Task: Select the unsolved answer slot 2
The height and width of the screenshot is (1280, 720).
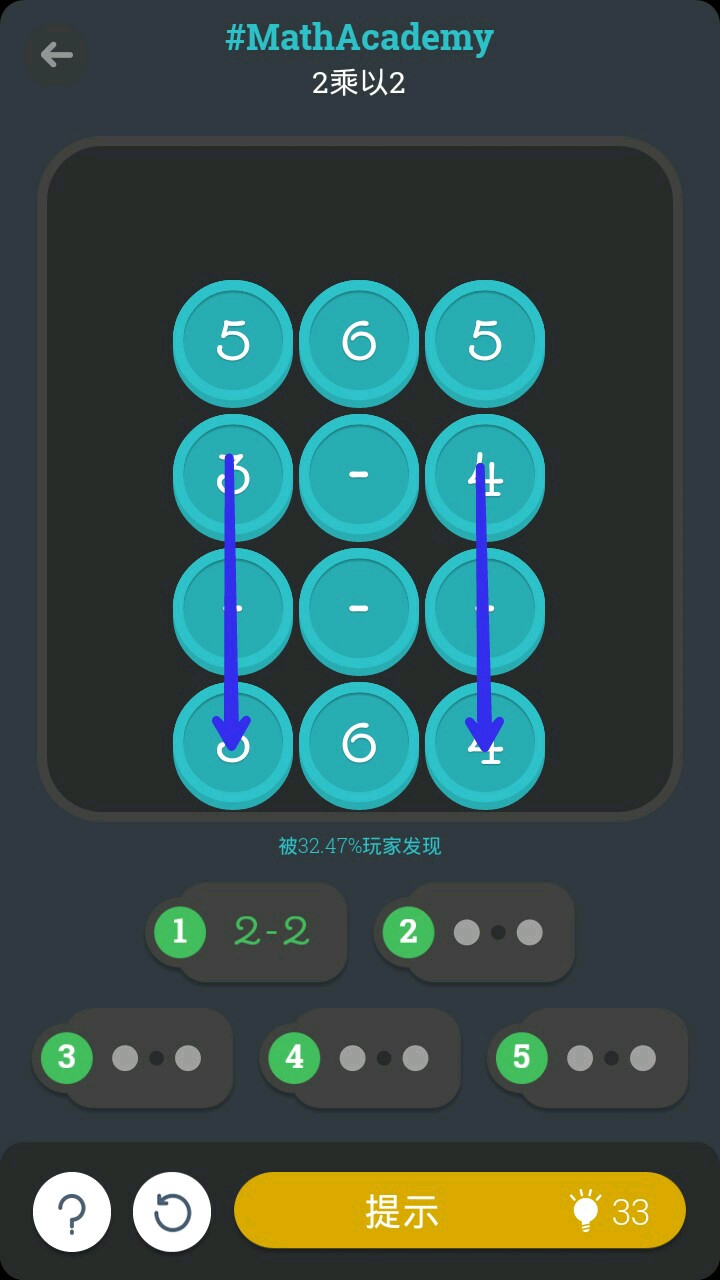Action: click(476, 932)
